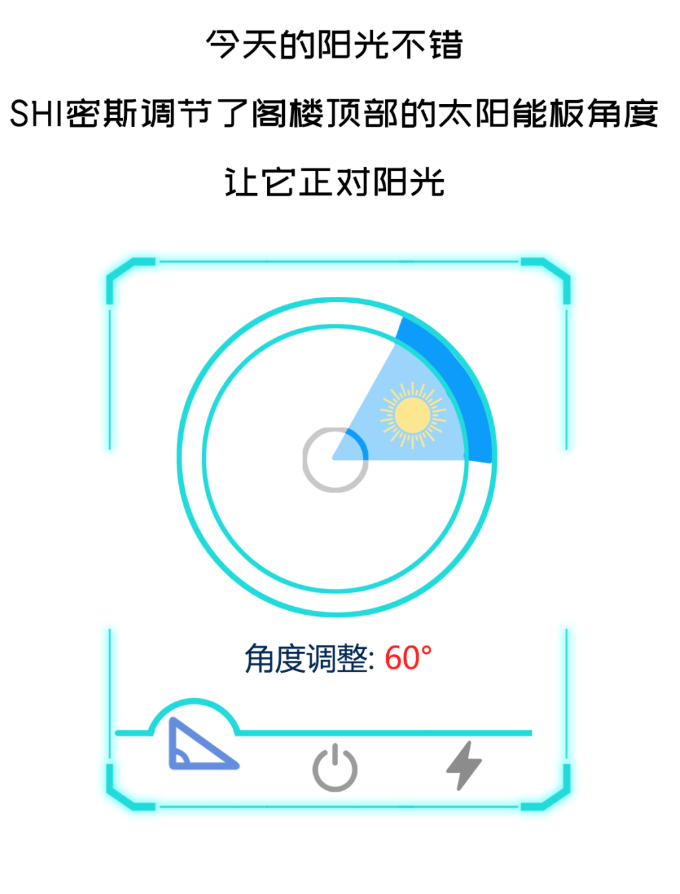
Task: Switch to the power button tab
Action: click(335, 769)
